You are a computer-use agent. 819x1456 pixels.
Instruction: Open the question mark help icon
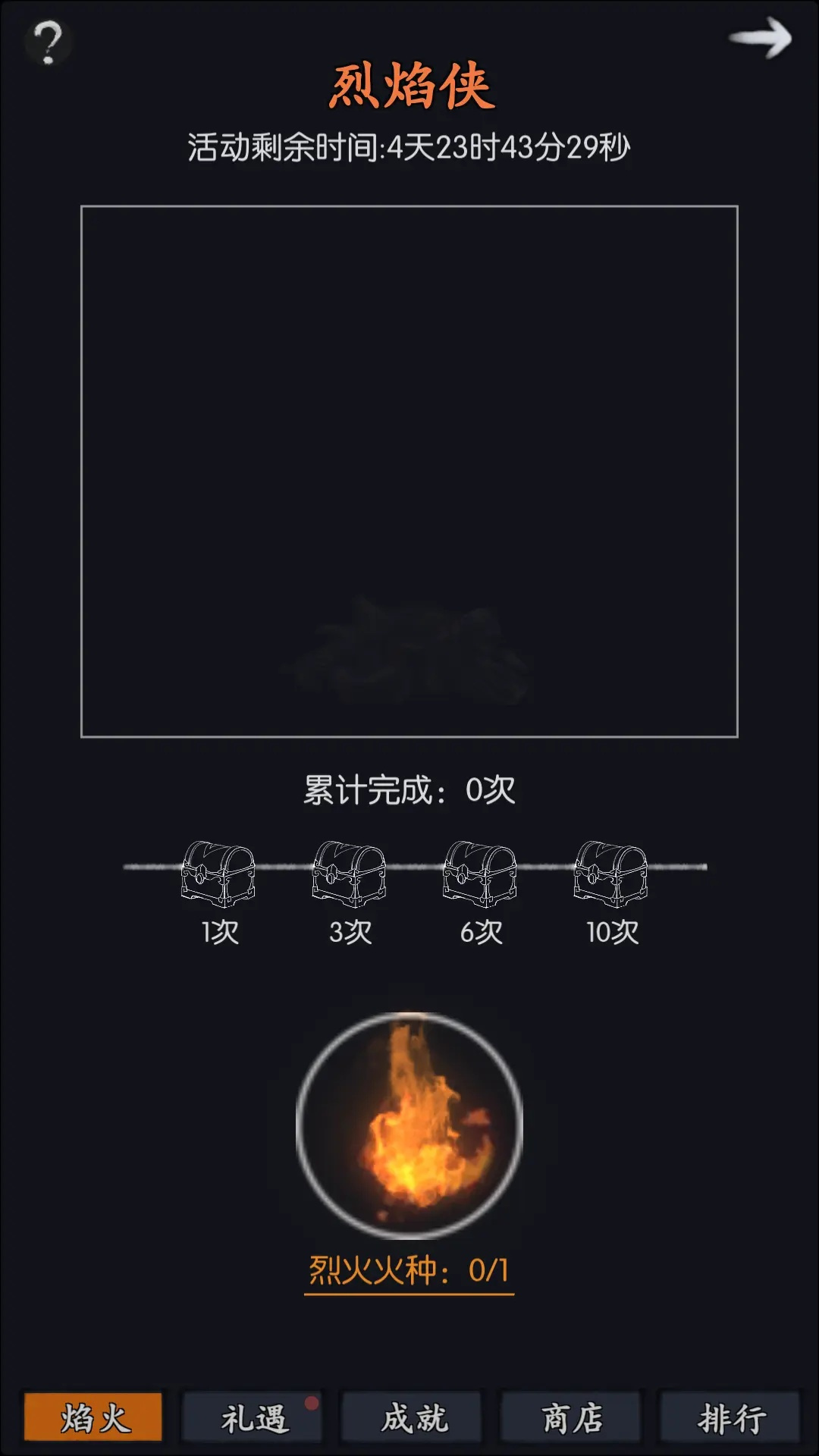tap(48, 42)
